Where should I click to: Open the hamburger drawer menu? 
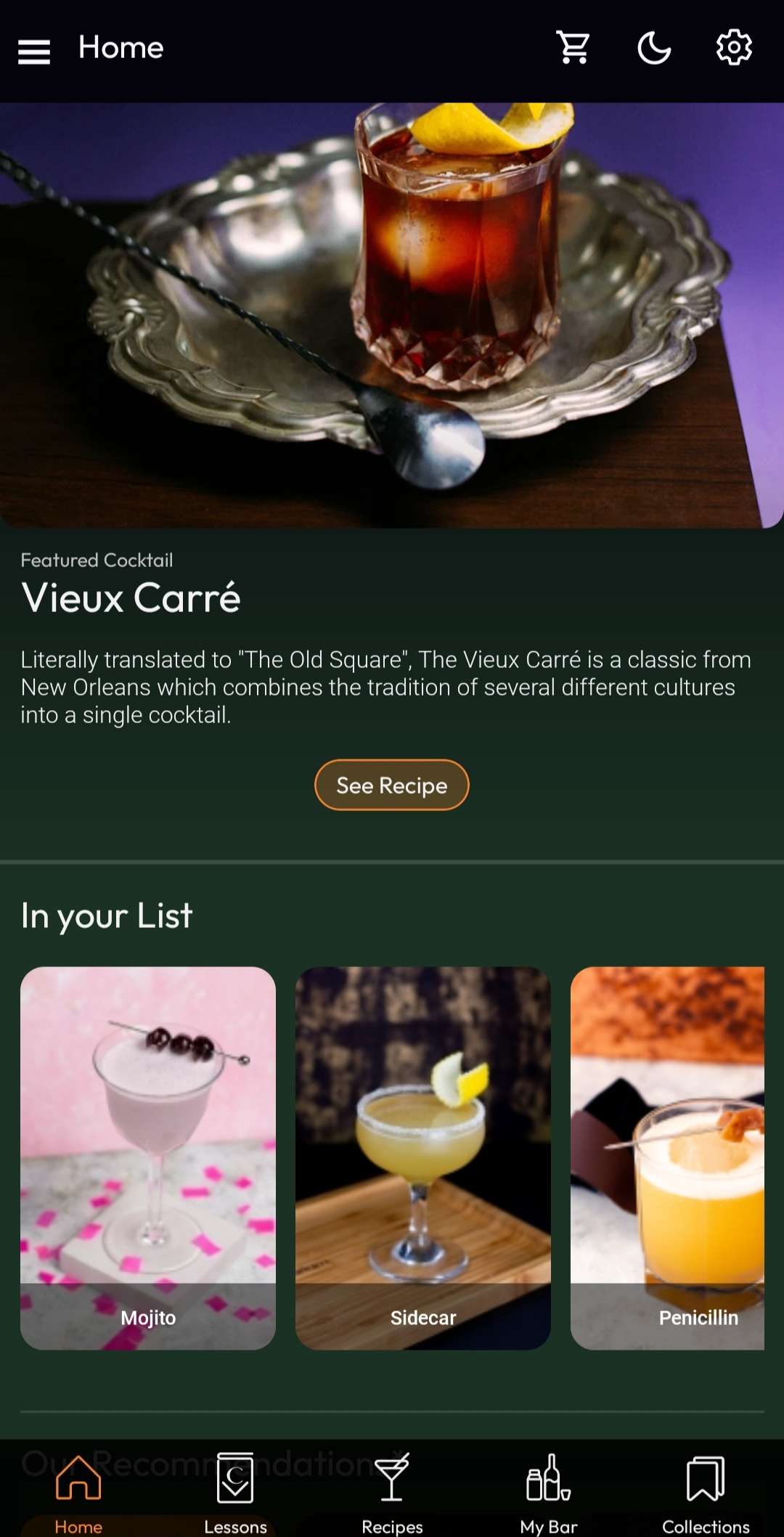pos(34,51)
